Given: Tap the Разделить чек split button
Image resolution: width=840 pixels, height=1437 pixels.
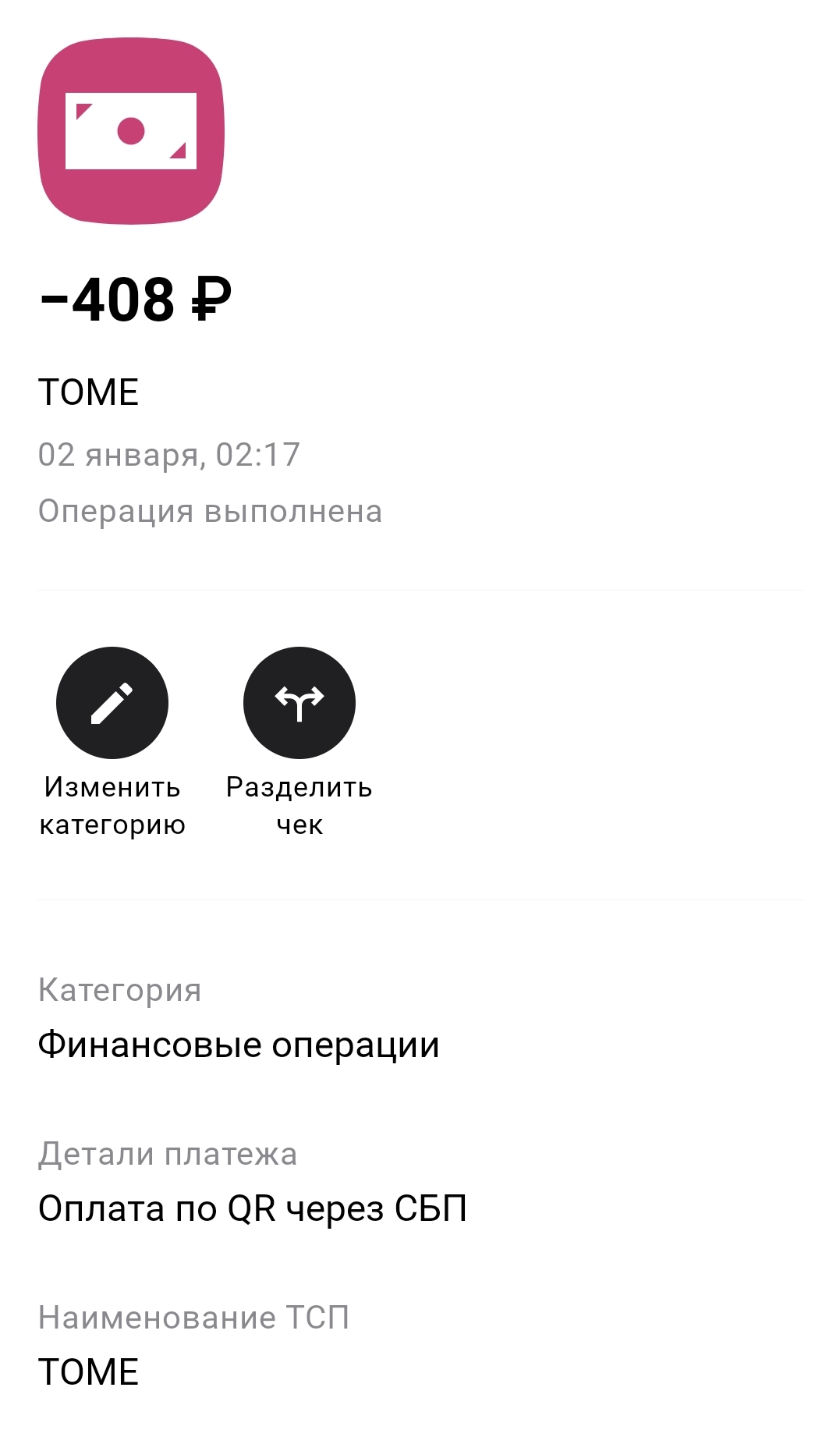Looking at the screenshot, I should 299,703.
